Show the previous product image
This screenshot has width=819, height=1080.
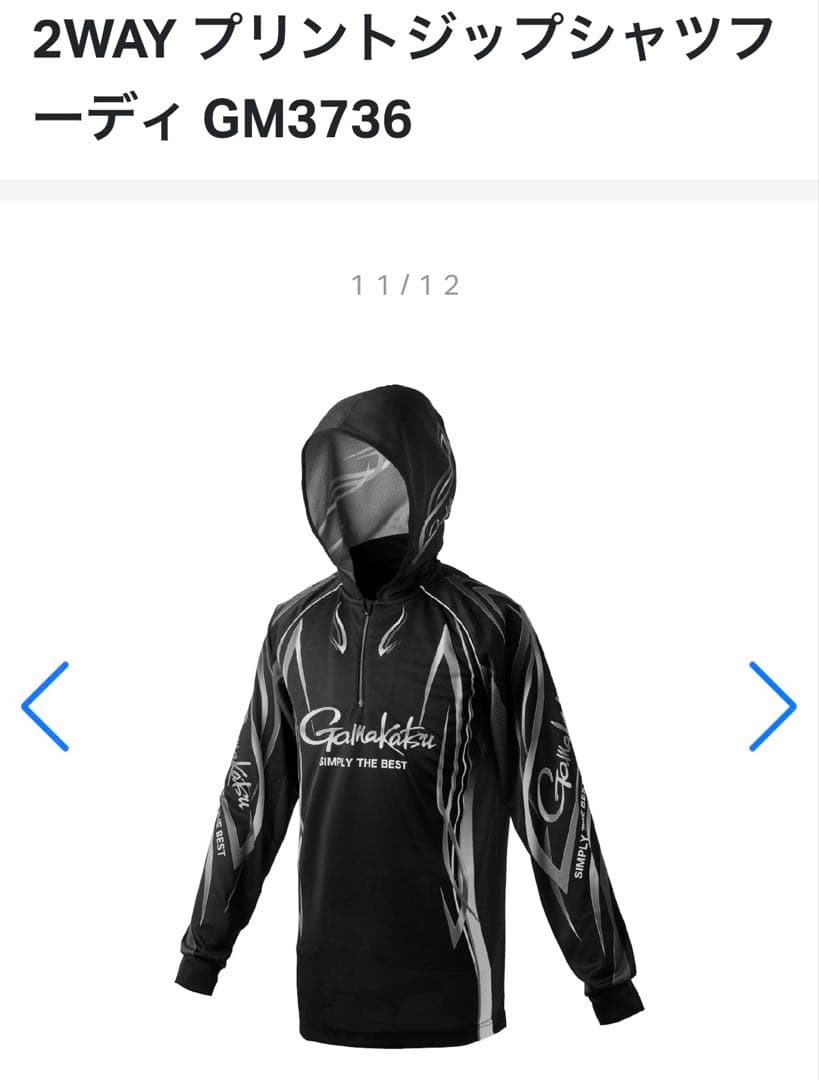pyautogui.click(x=45, y=706)
